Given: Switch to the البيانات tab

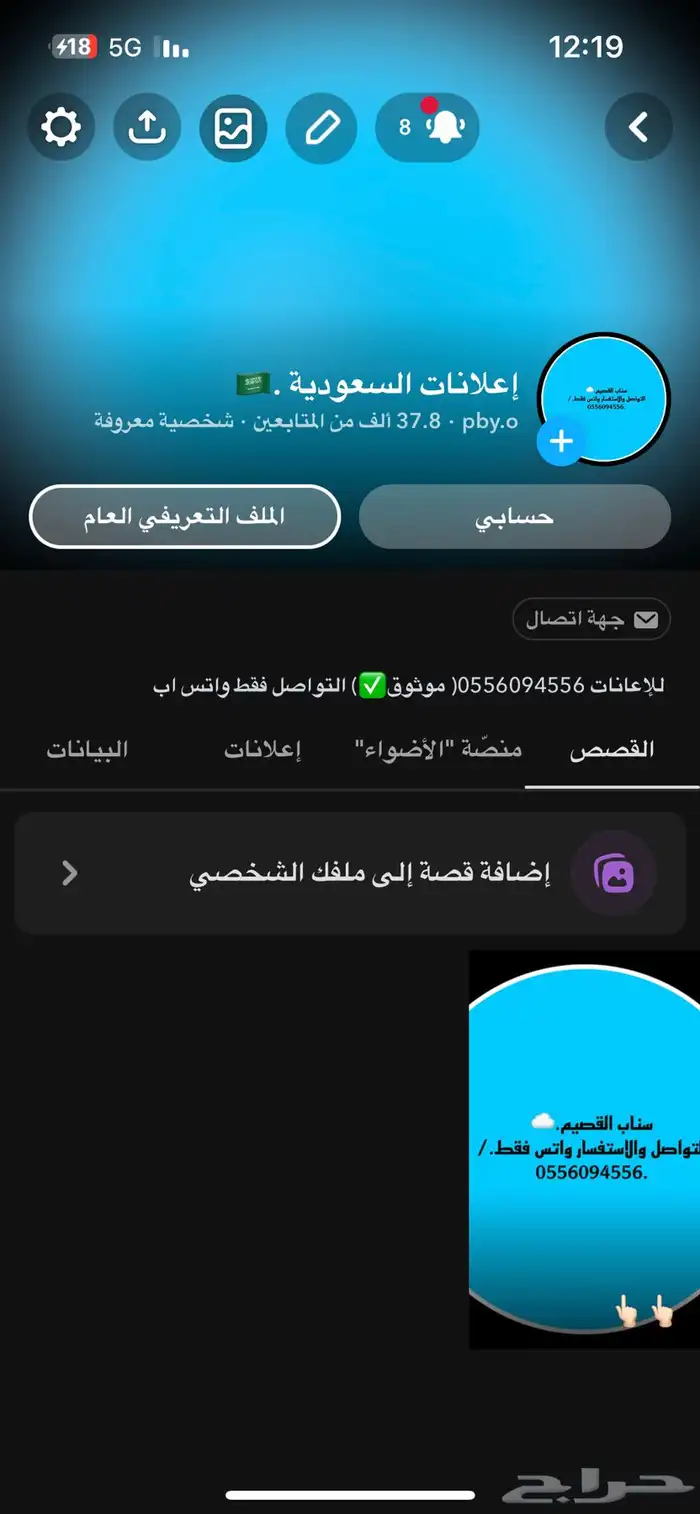Looking at the screenshot, I should (87, 750).
